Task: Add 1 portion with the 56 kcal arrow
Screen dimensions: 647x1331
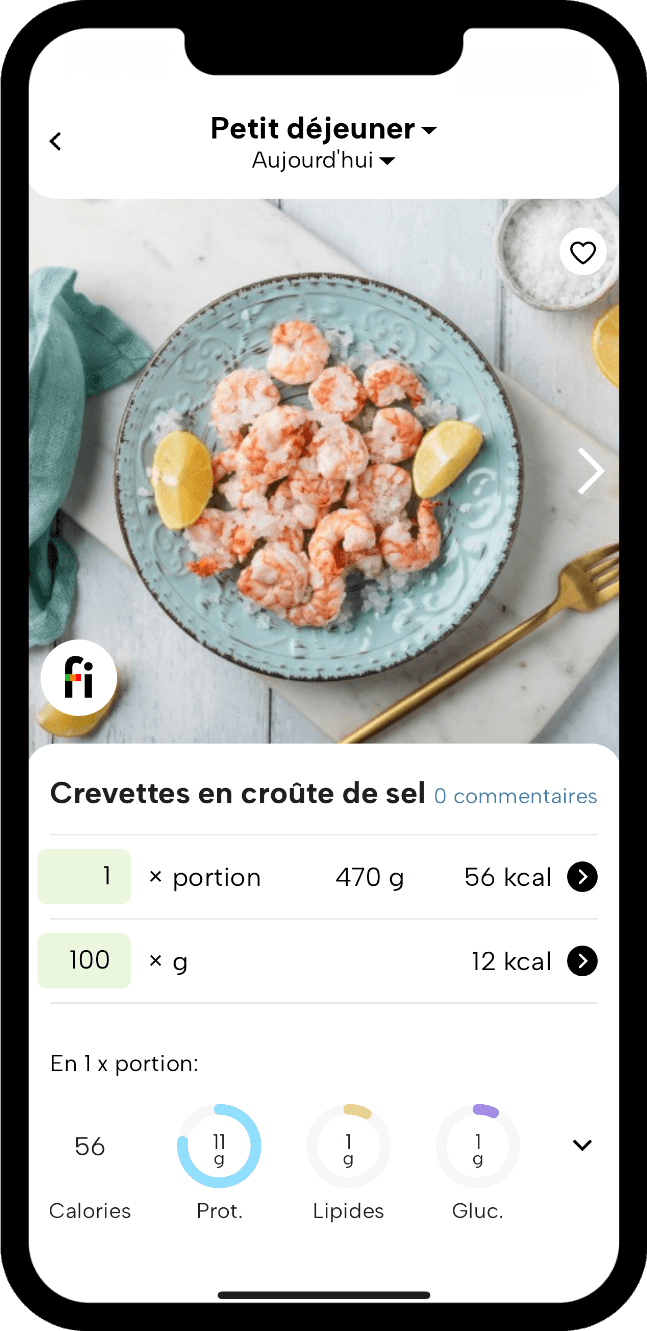Action: (582, 877)
